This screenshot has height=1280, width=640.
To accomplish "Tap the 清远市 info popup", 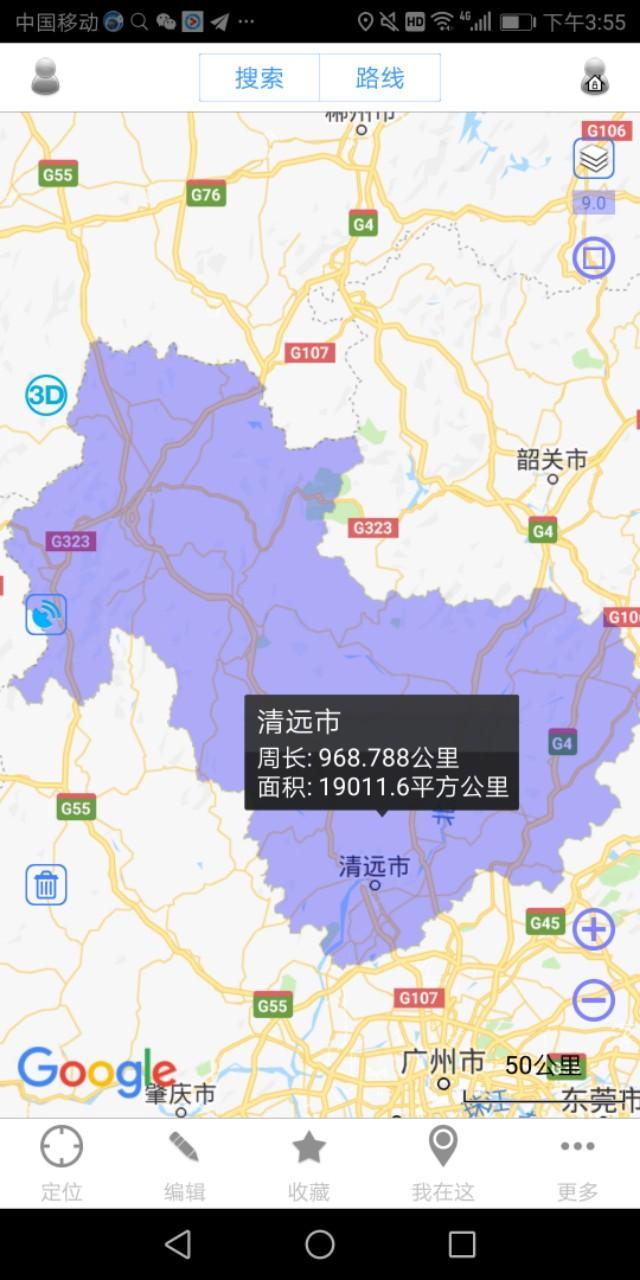I will click(x=382, y=753).
